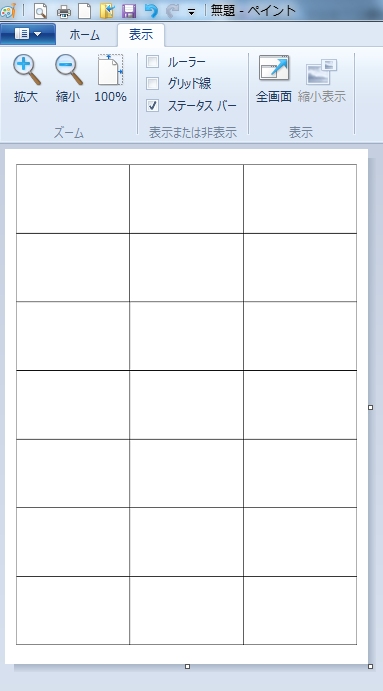Switch to 全画面 view
The height and width of the screenshot is (691, 383).
(274, 79)
